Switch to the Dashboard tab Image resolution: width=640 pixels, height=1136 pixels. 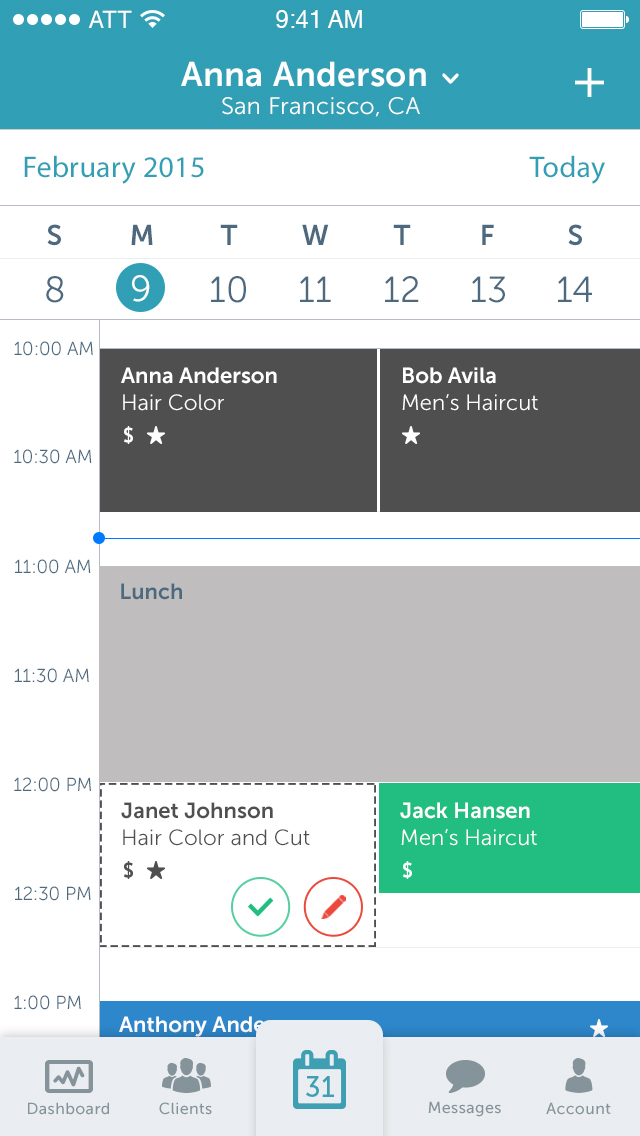point(69,1087)
